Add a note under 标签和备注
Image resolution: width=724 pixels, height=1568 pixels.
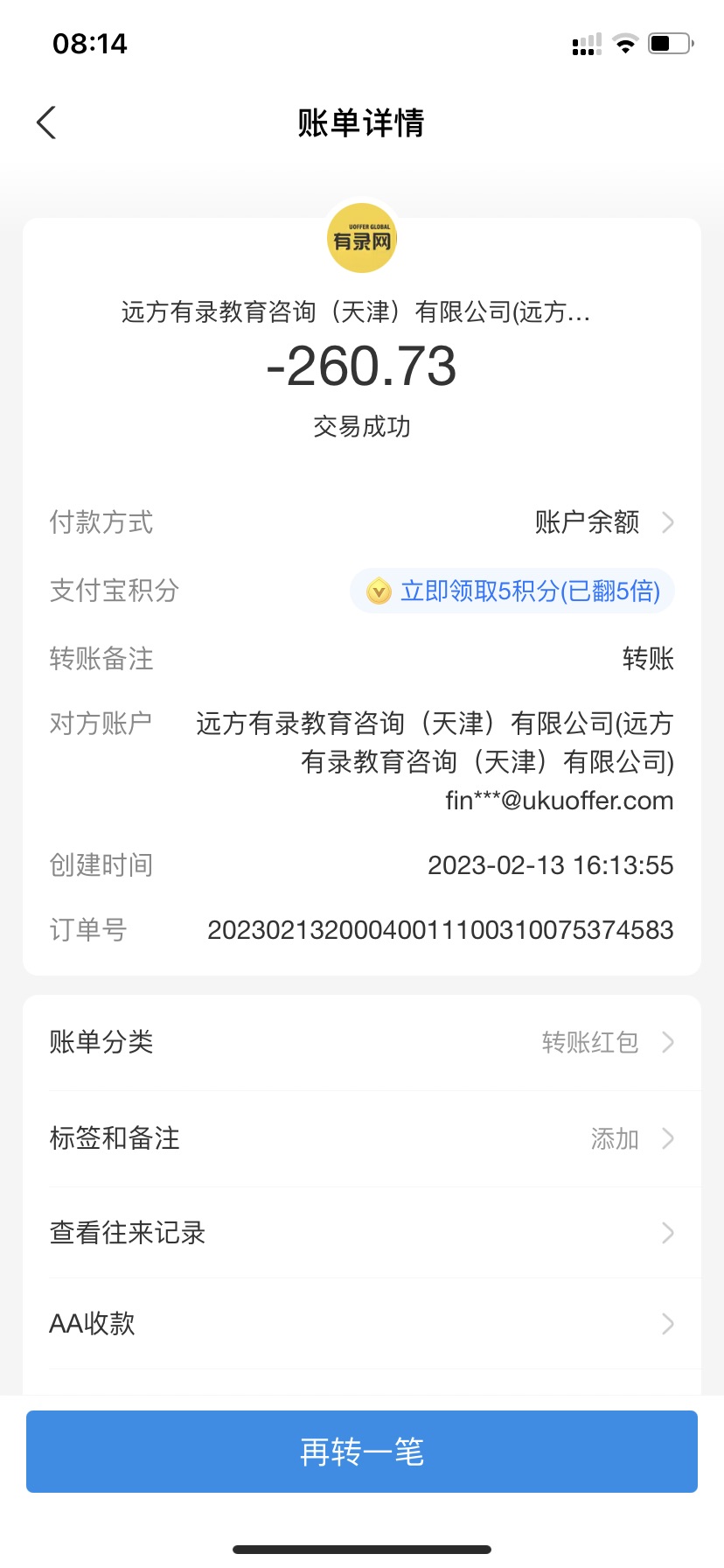tap(362, 1138)
